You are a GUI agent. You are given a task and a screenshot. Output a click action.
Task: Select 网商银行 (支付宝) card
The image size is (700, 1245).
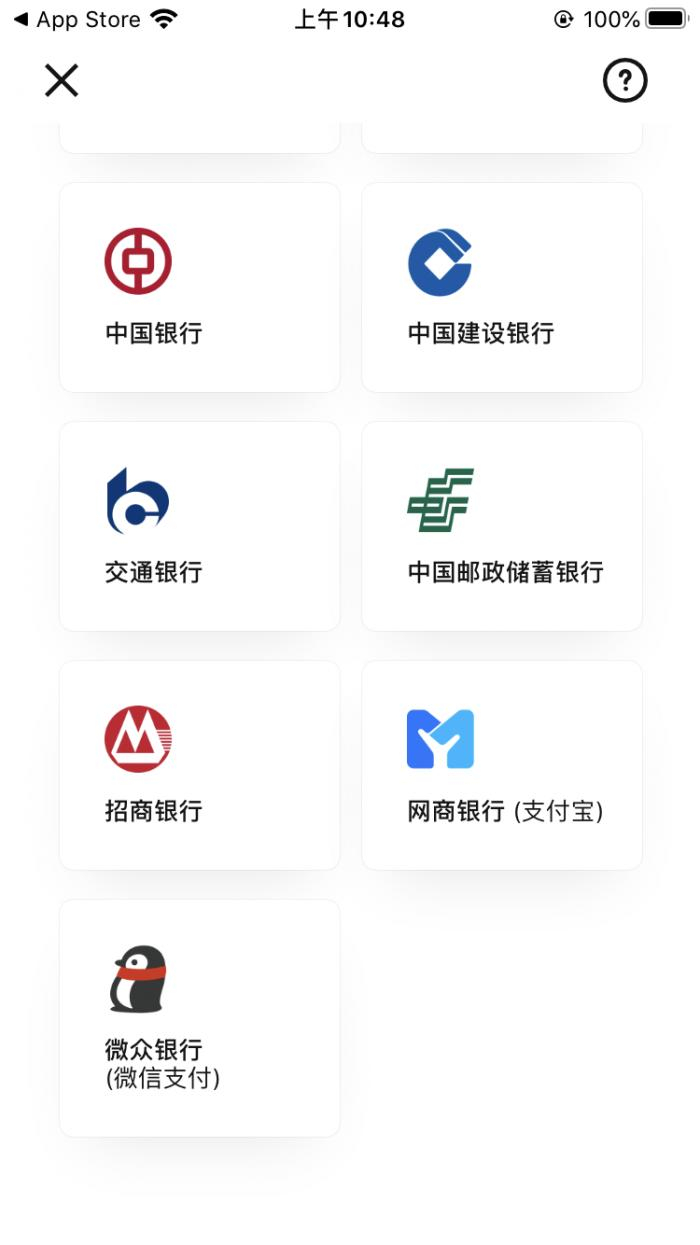pyautogui.click(x=502, y=766)
